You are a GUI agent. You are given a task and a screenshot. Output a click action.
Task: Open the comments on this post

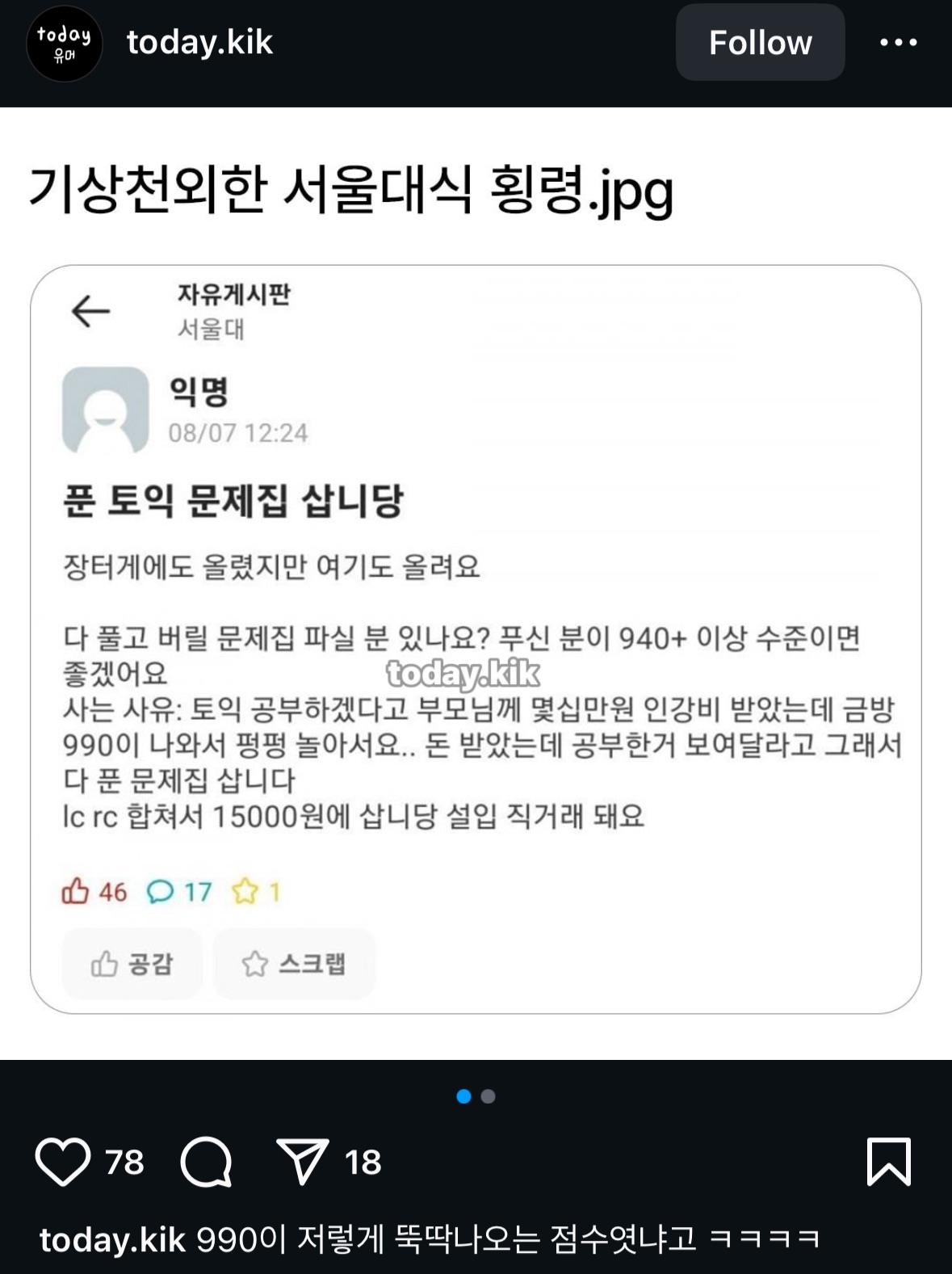(x=207, y=1162)
